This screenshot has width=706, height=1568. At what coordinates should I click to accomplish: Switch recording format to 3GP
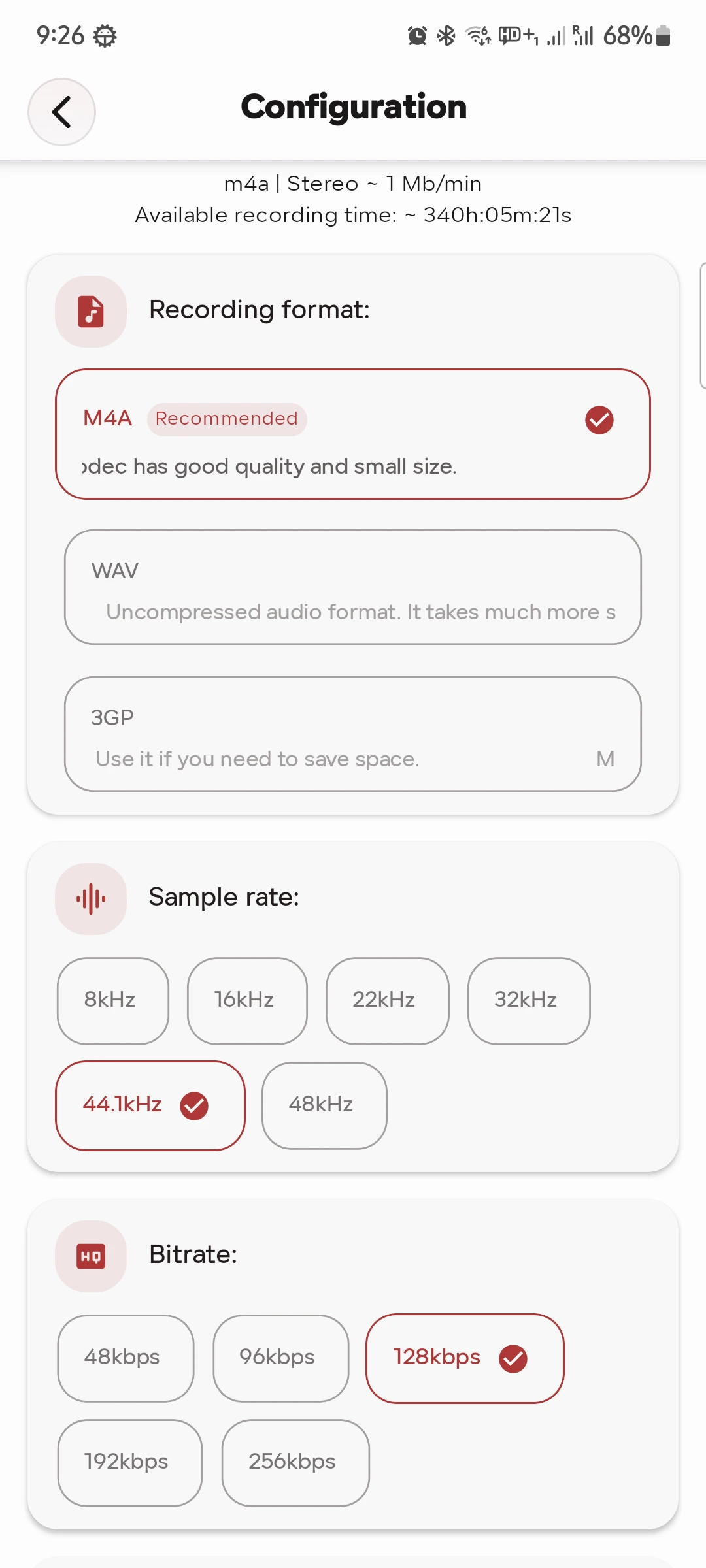353,734
